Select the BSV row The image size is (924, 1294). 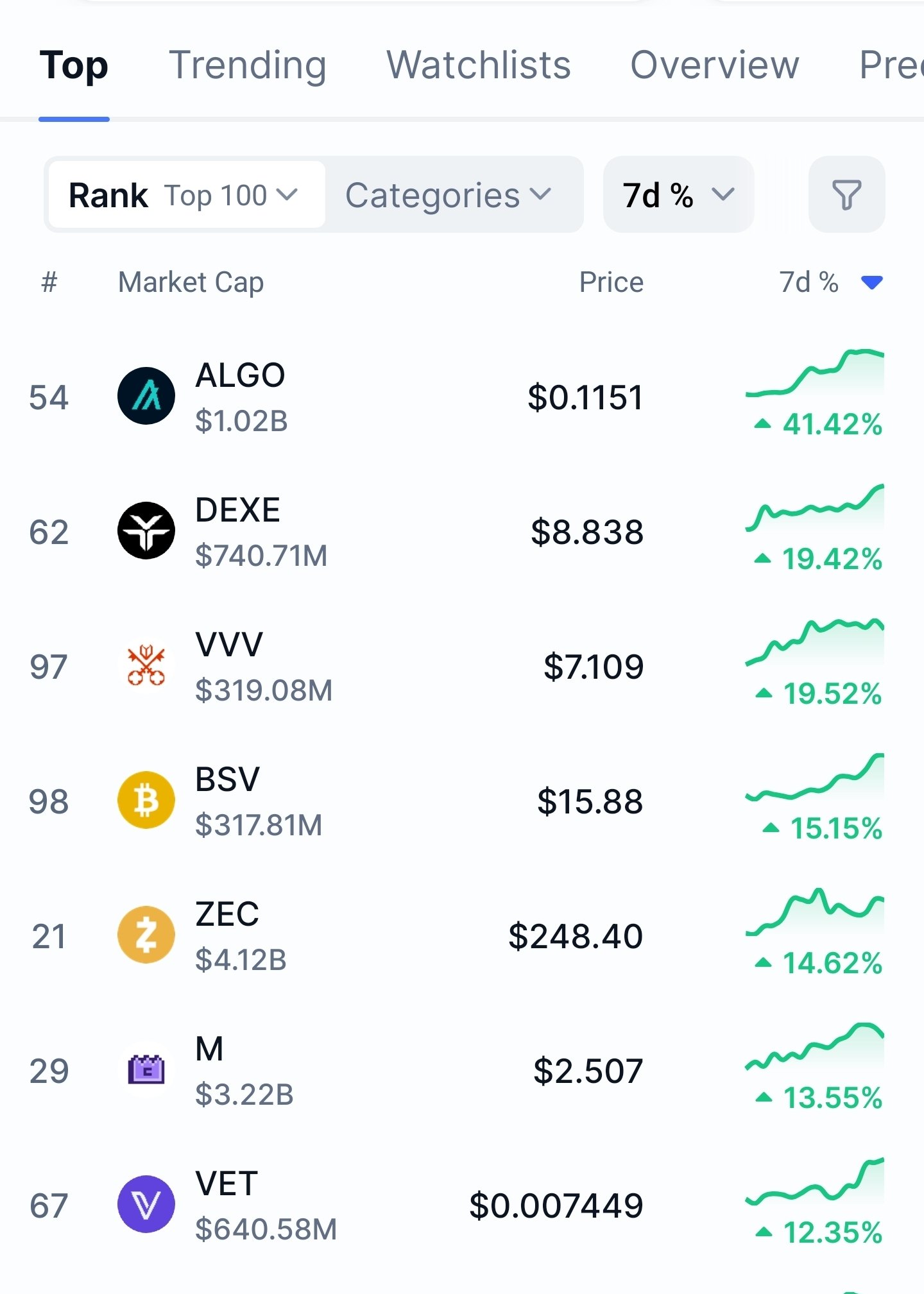(x=227, y=801)
